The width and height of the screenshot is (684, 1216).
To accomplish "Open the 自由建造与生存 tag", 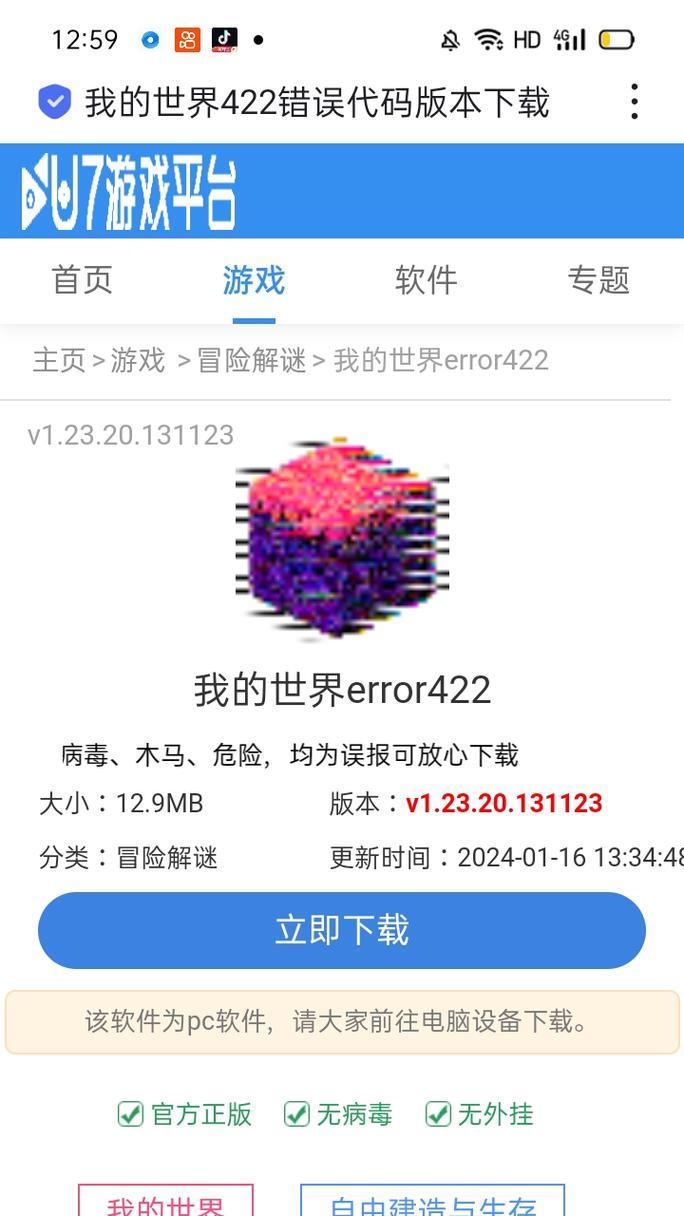I will (x=432, y=1201).
